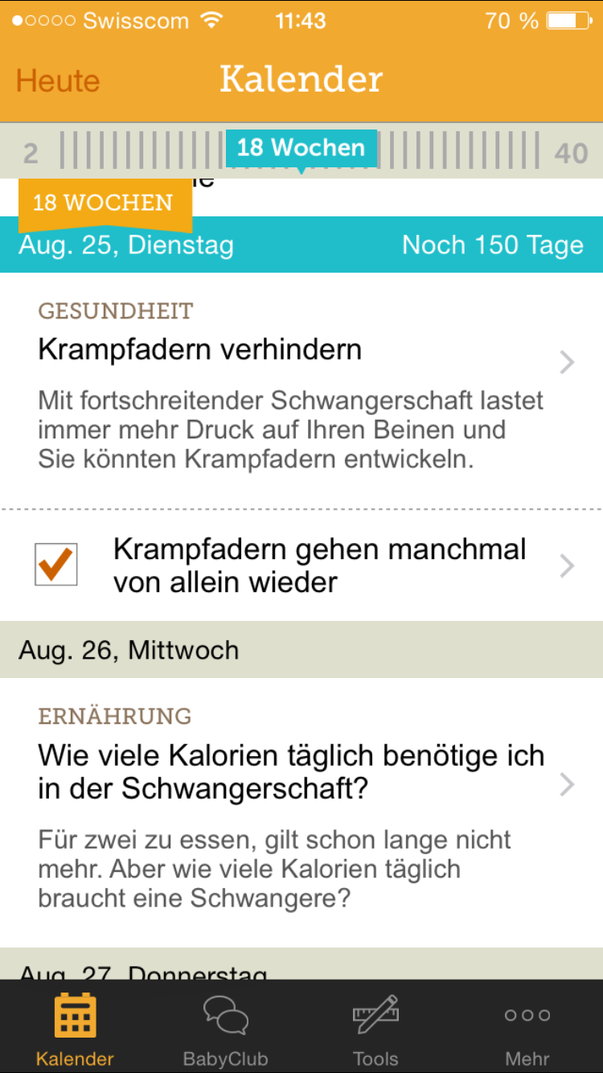
Task: Uncheck the Krampfadern gehen manchmal checkbox
Action: (56, 565)
